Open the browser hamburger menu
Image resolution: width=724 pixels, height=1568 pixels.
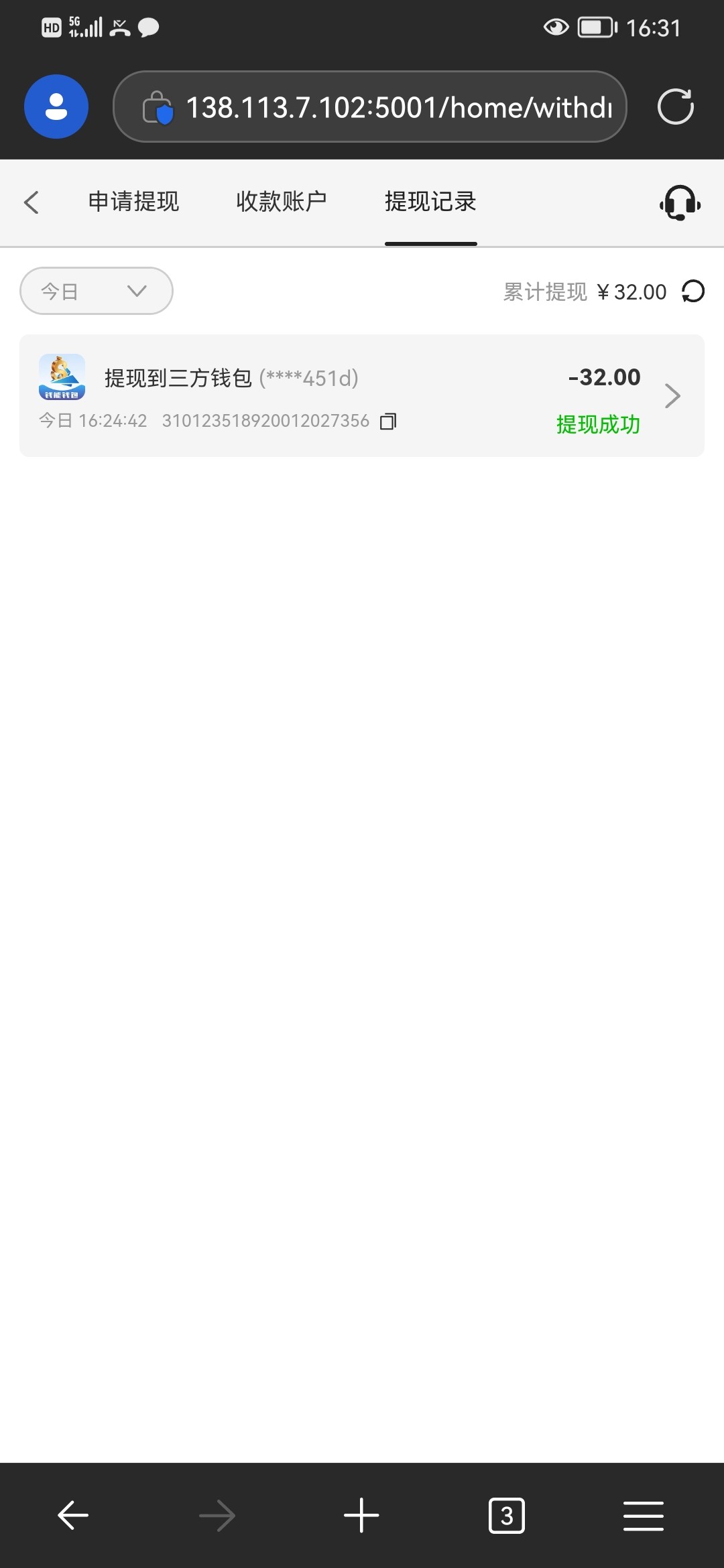click(644, 1516)
